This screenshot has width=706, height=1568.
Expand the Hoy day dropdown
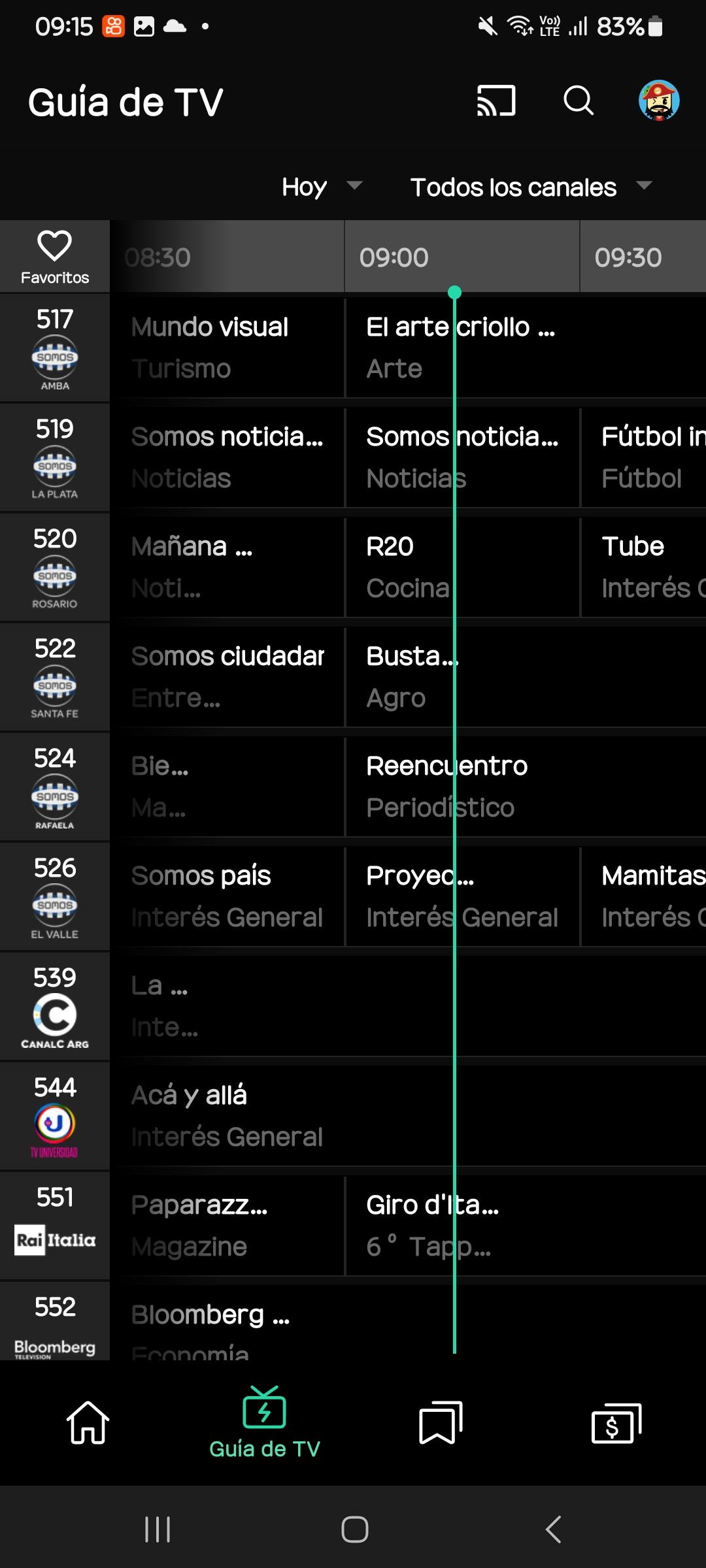[x=322, y=187]
